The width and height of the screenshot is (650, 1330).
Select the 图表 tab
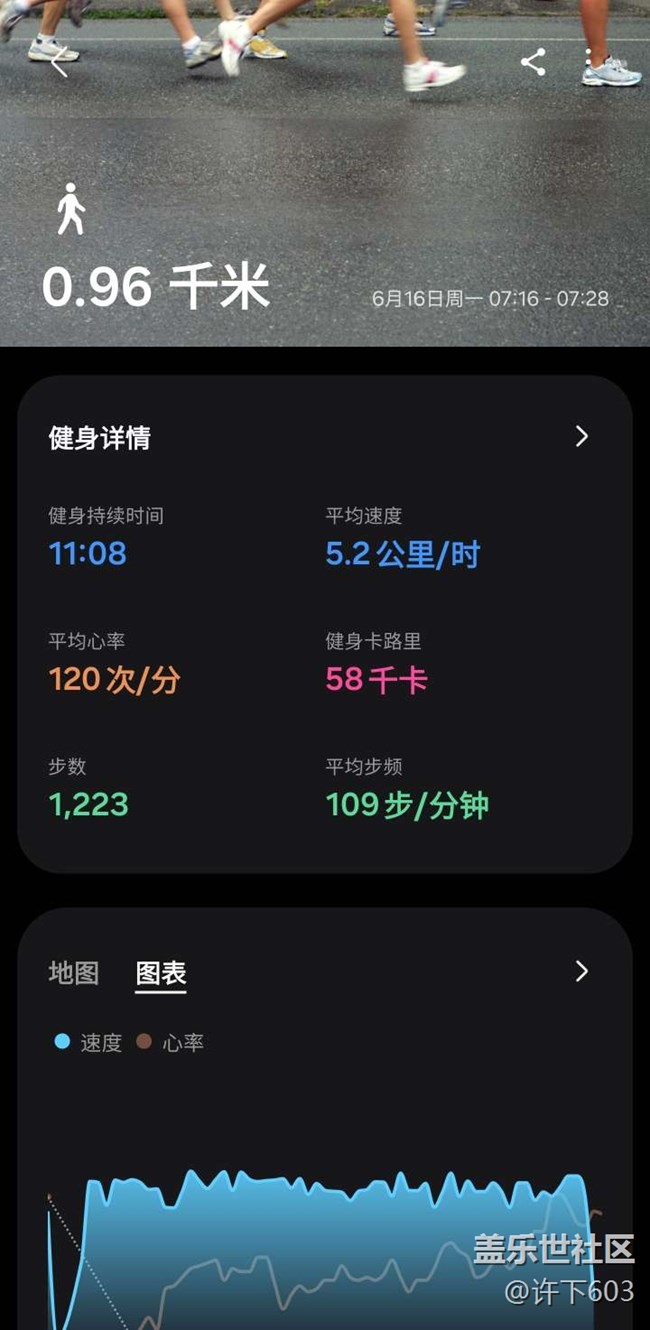pyautogui.click(x=161, y=972)
